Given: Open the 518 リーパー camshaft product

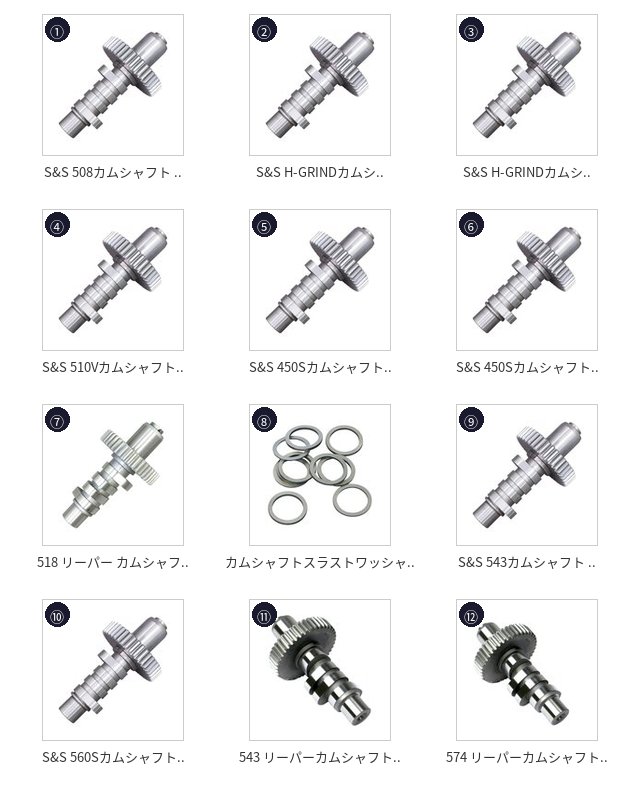Looking at the screenshot, I should 113,475.
